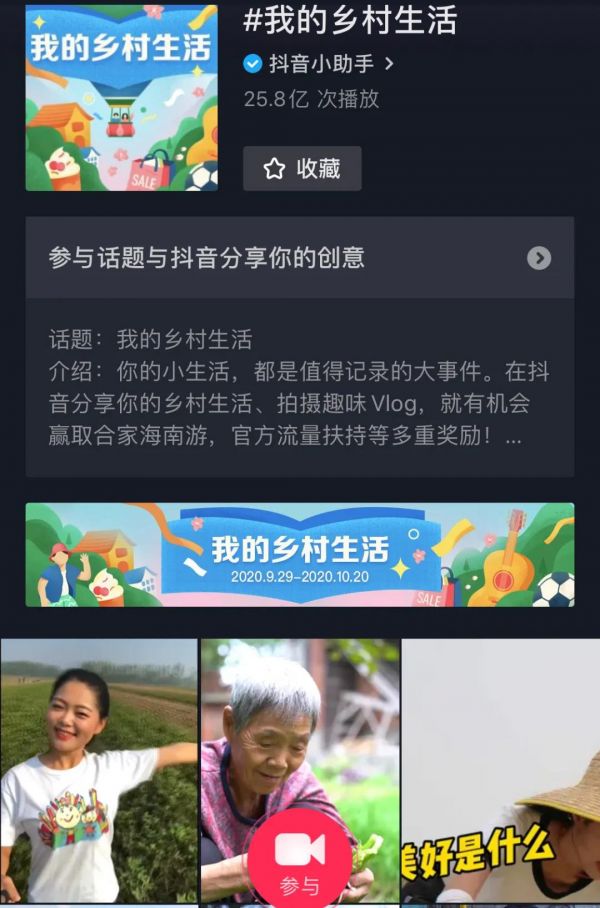Open 参与话题与抖音分享你的创意 row
This screenshot has width=600, height=908.
(x=300, y=258)
